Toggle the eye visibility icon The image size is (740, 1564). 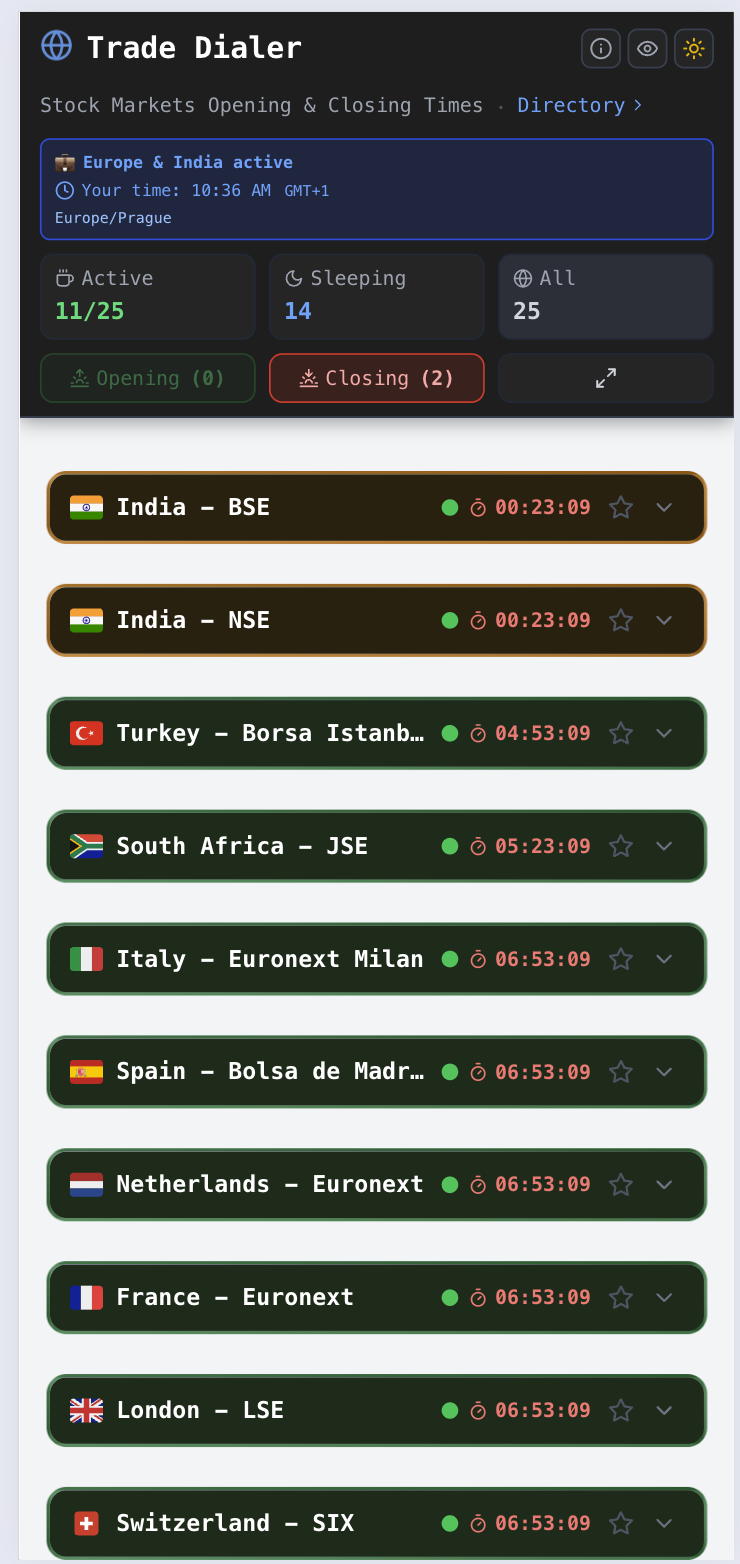(x=647, y=49)
